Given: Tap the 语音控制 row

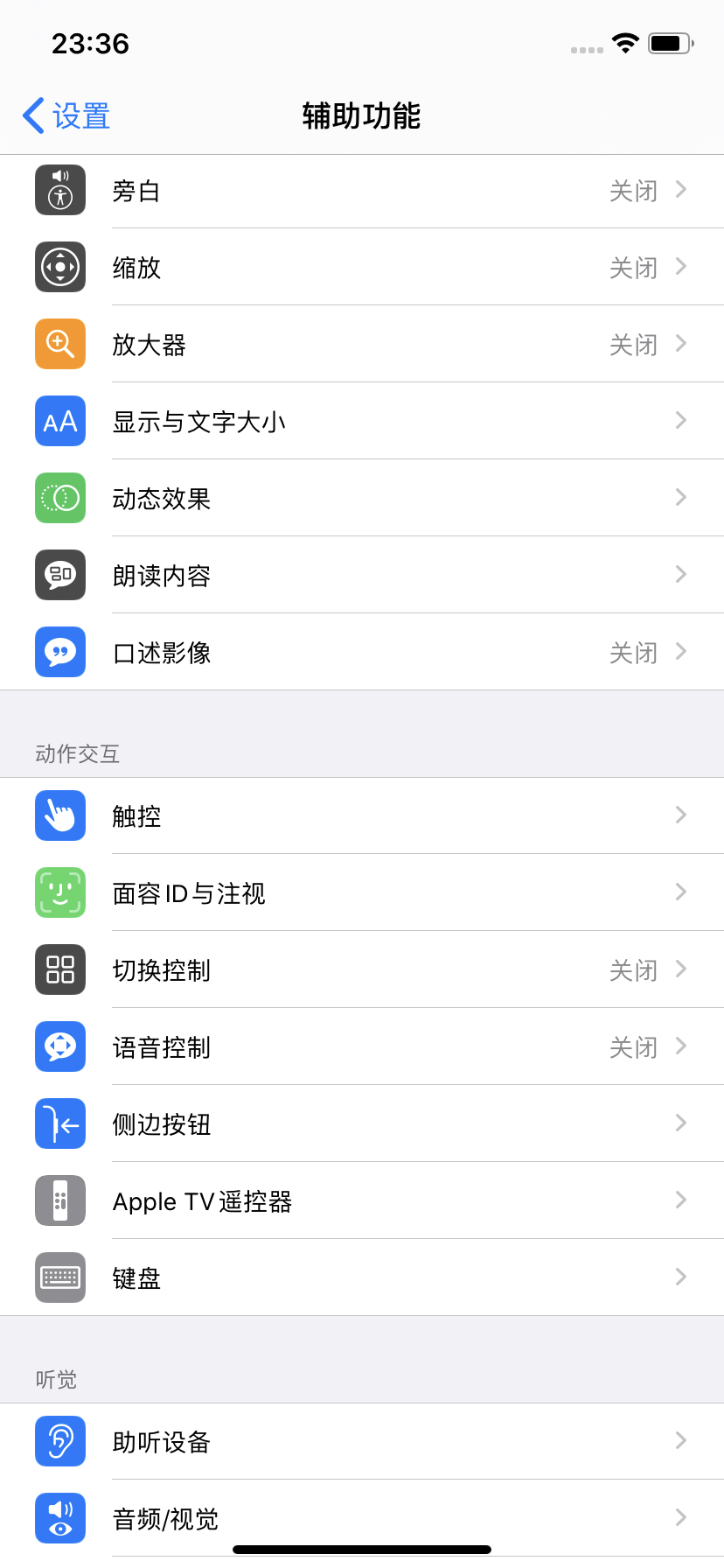Looking at the screenshot, I should pos(362,1047).
